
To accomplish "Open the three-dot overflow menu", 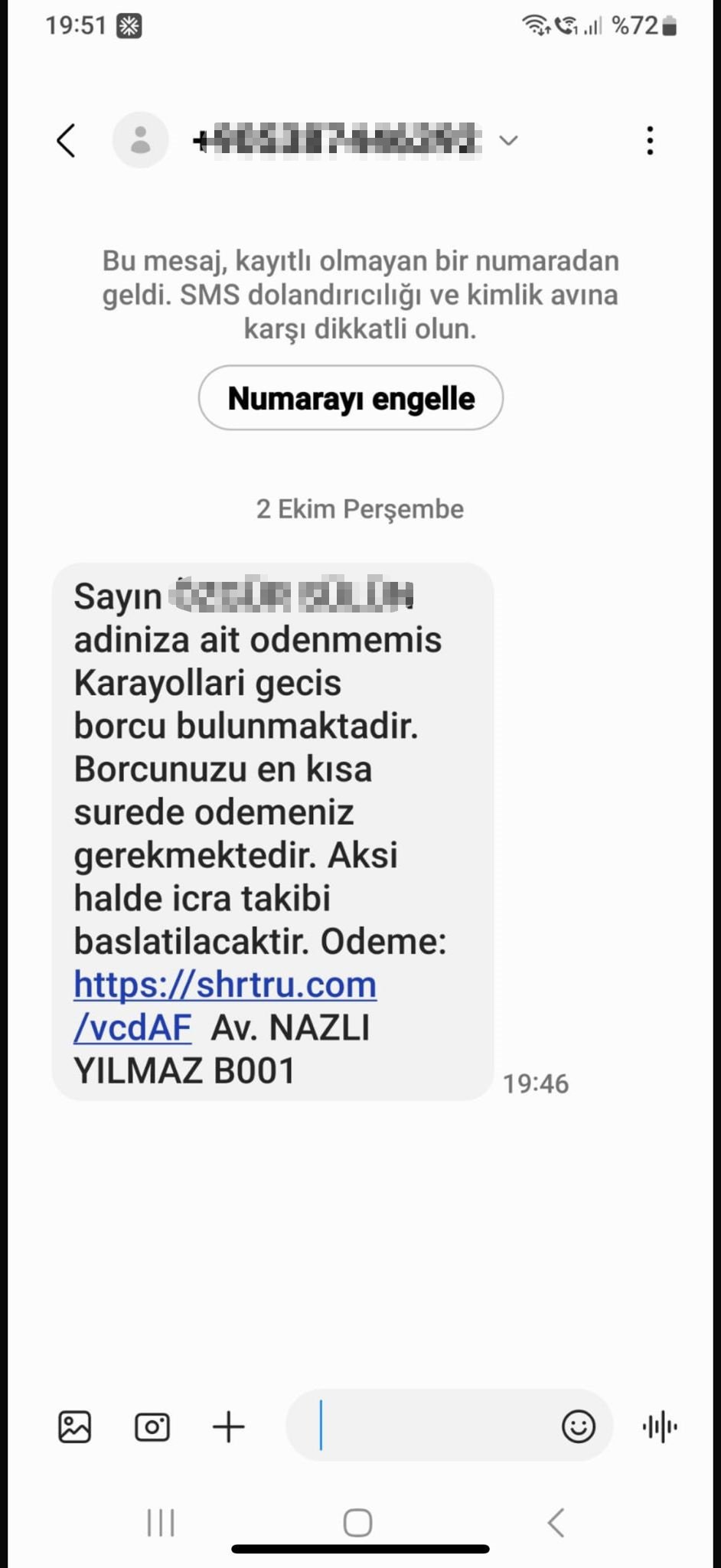I will (650, 141).
